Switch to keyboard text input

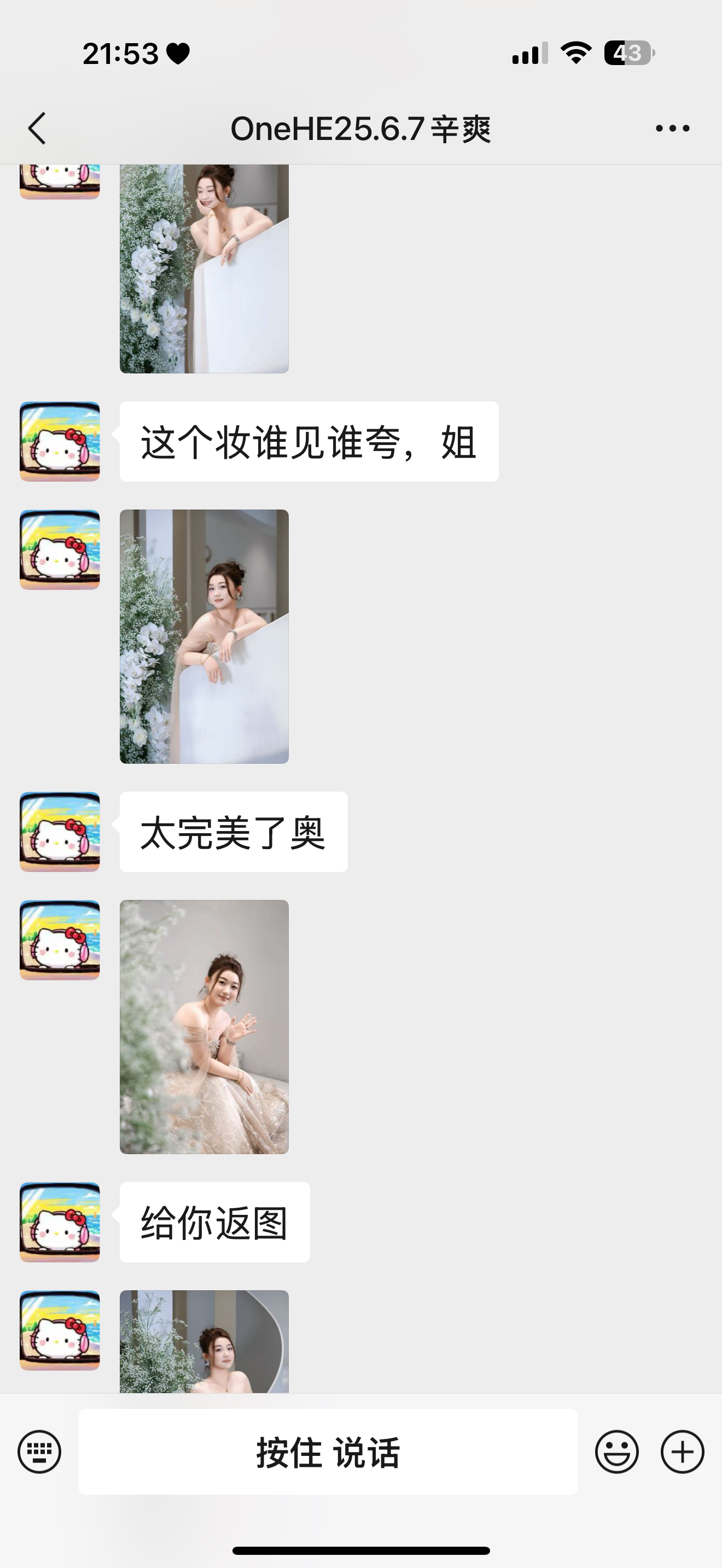[x=39, y=1452]
